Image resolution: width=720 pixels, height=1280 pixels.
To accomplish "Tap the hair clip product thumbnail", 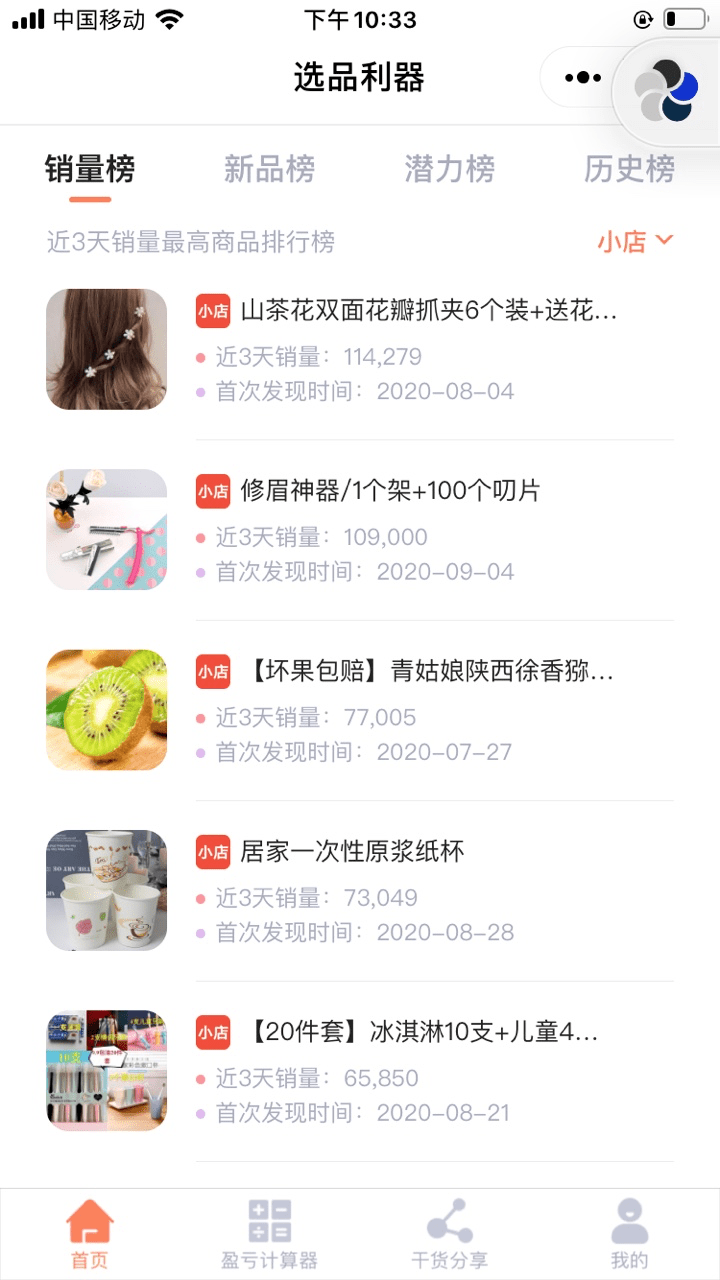I will pos(106,350).
